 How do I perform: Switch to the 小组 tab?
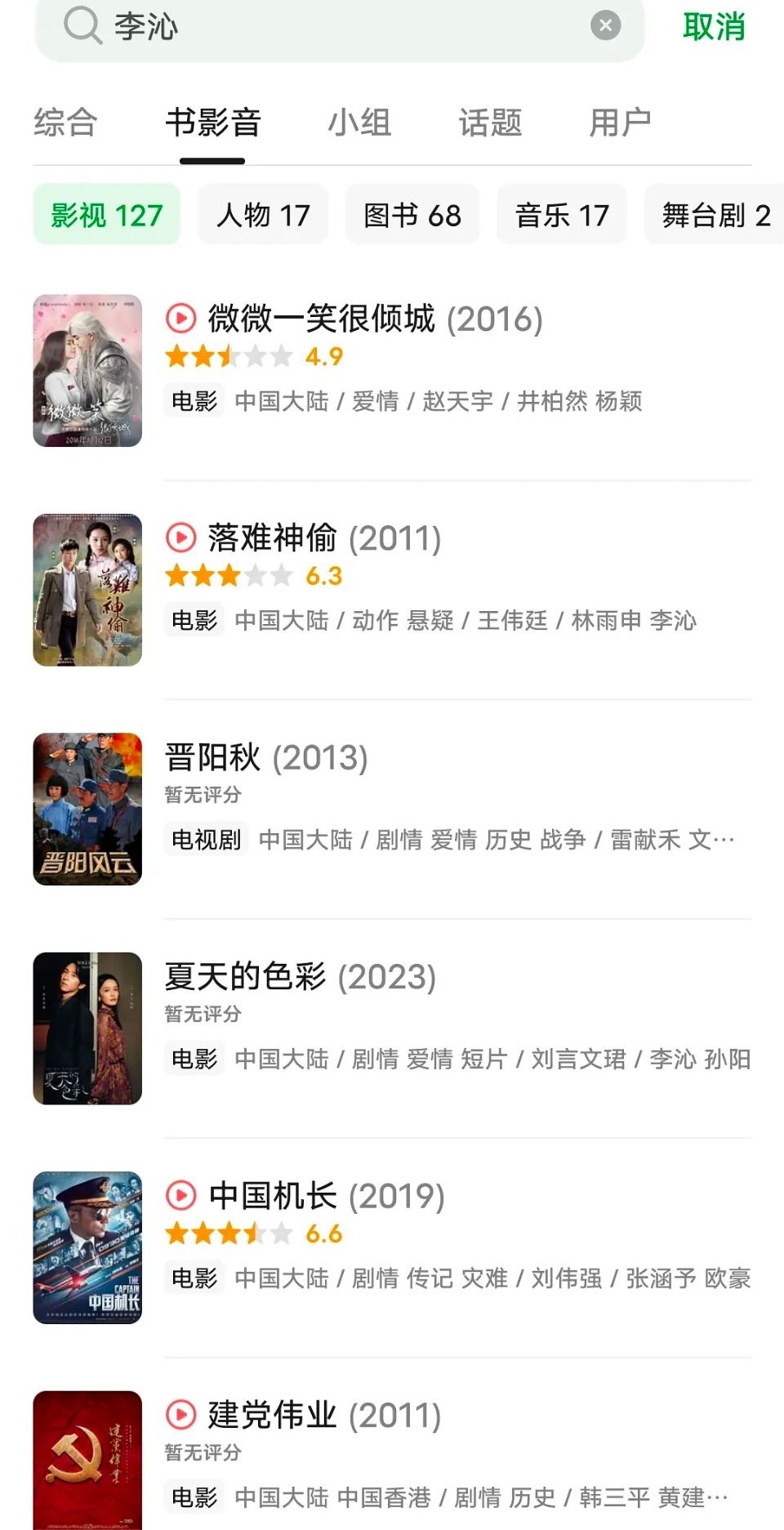pyautogui.click(x=359, y=123)
